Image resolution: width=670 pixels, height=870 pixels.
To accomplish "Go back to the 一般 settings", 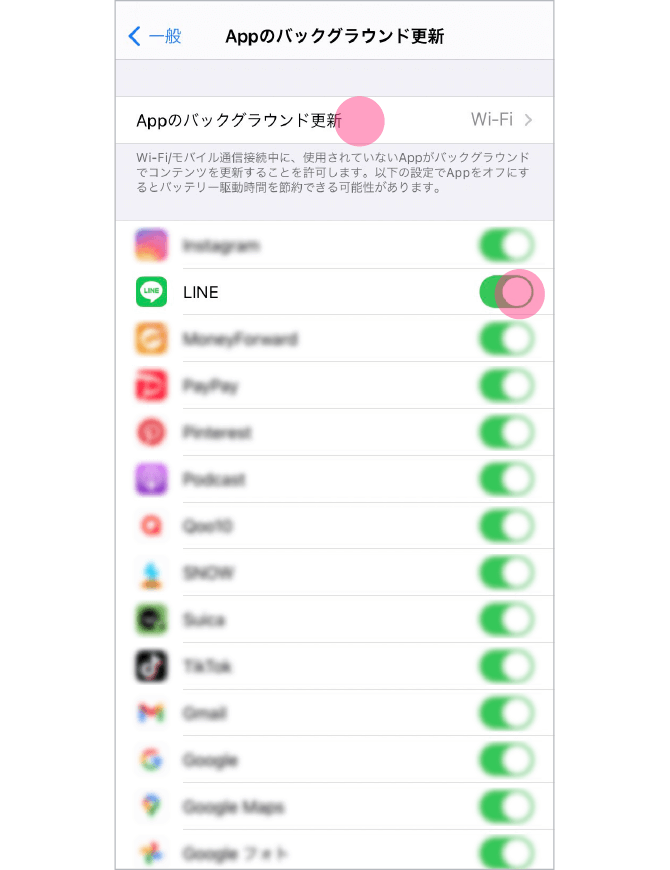I will tap(155, 37).
